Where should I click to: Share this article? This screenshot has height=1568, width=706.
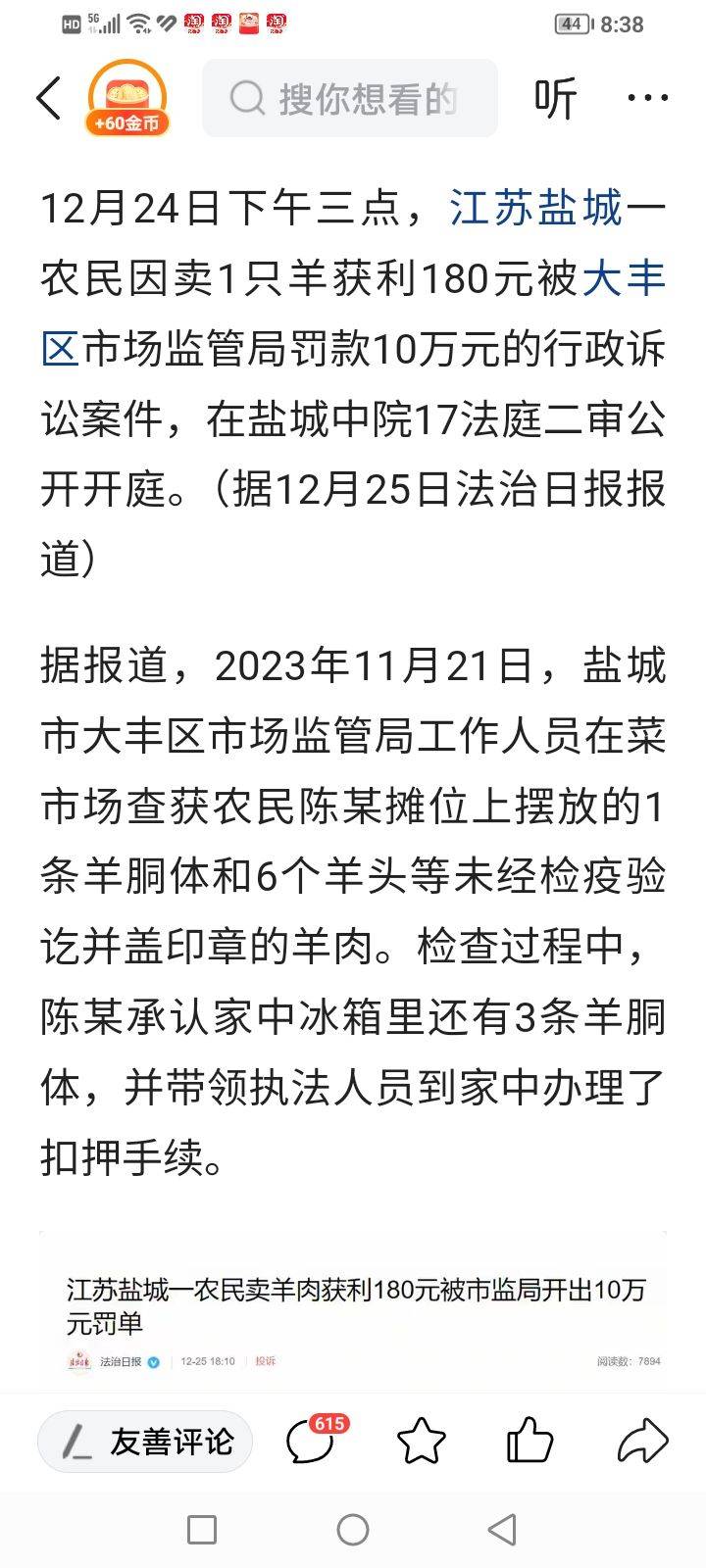point(643,1442)
